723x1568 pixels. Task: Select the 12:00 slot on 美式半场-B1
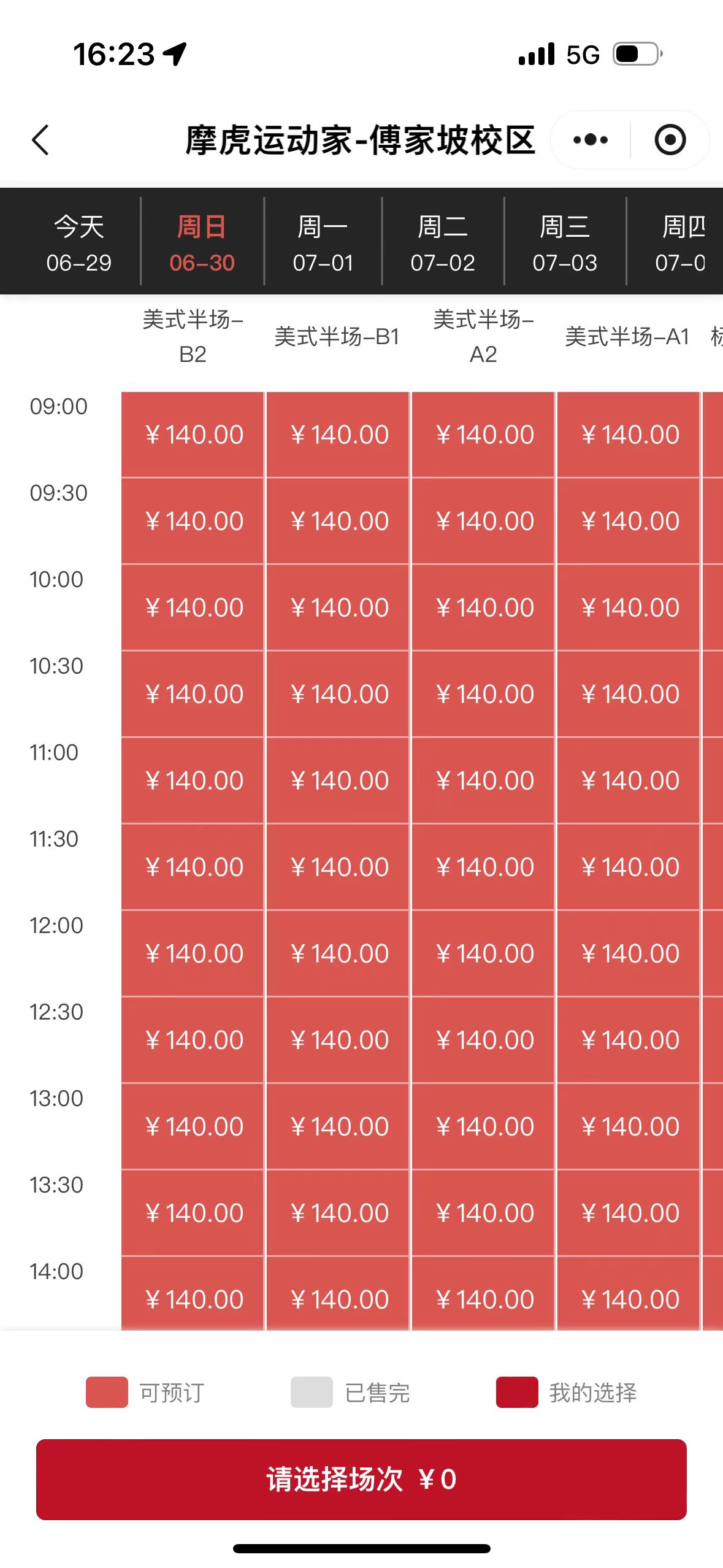coord(338,953)
